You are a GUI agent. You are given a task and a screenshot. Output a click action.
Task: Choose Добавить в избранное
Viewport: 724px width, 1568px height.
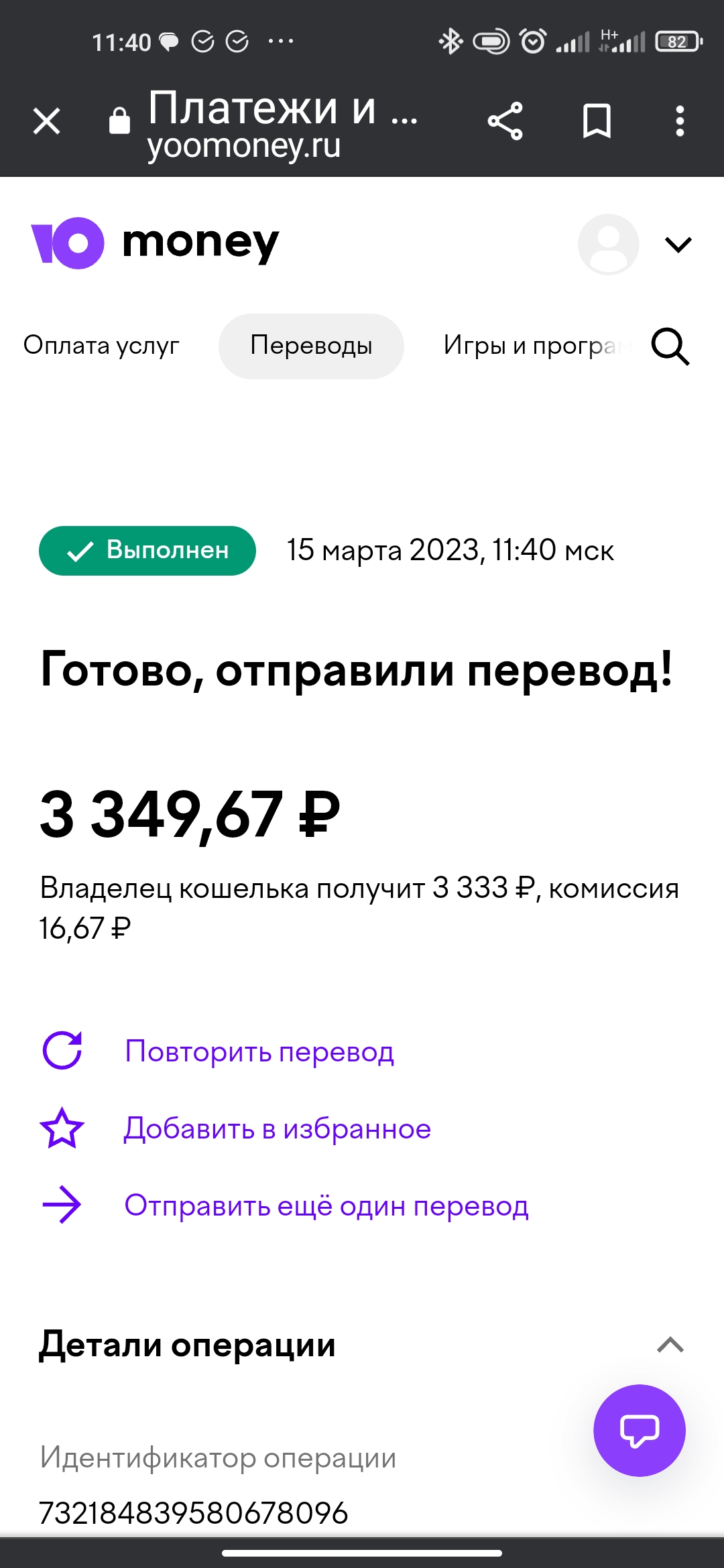(x=277, y=1128)
